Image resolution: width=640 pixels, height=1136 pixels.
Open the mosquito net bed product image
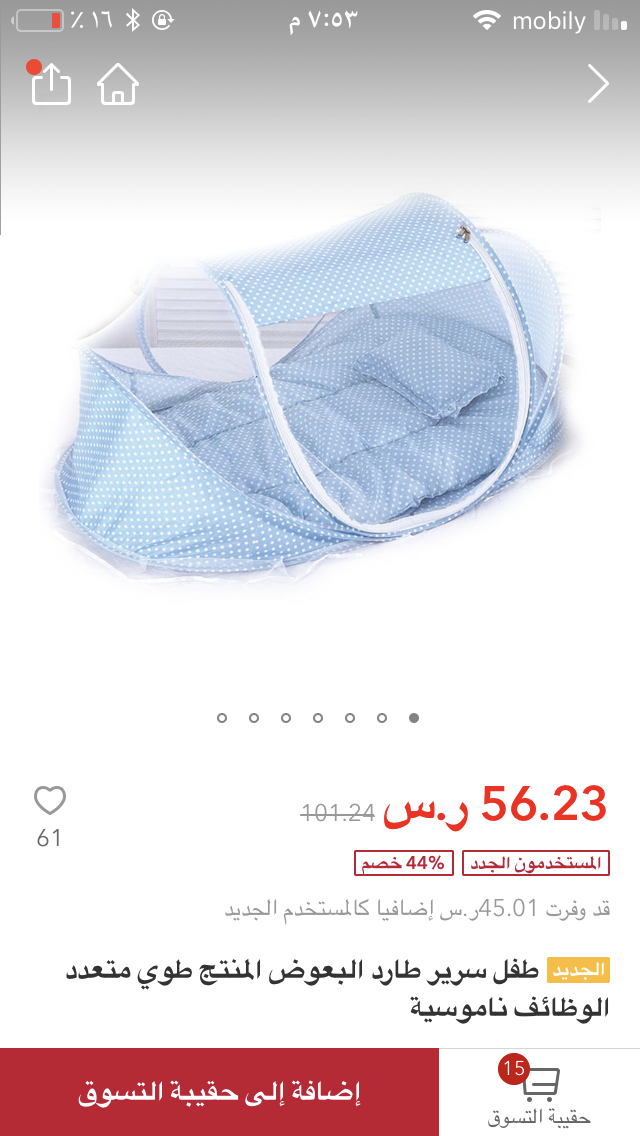click(320, 400)
